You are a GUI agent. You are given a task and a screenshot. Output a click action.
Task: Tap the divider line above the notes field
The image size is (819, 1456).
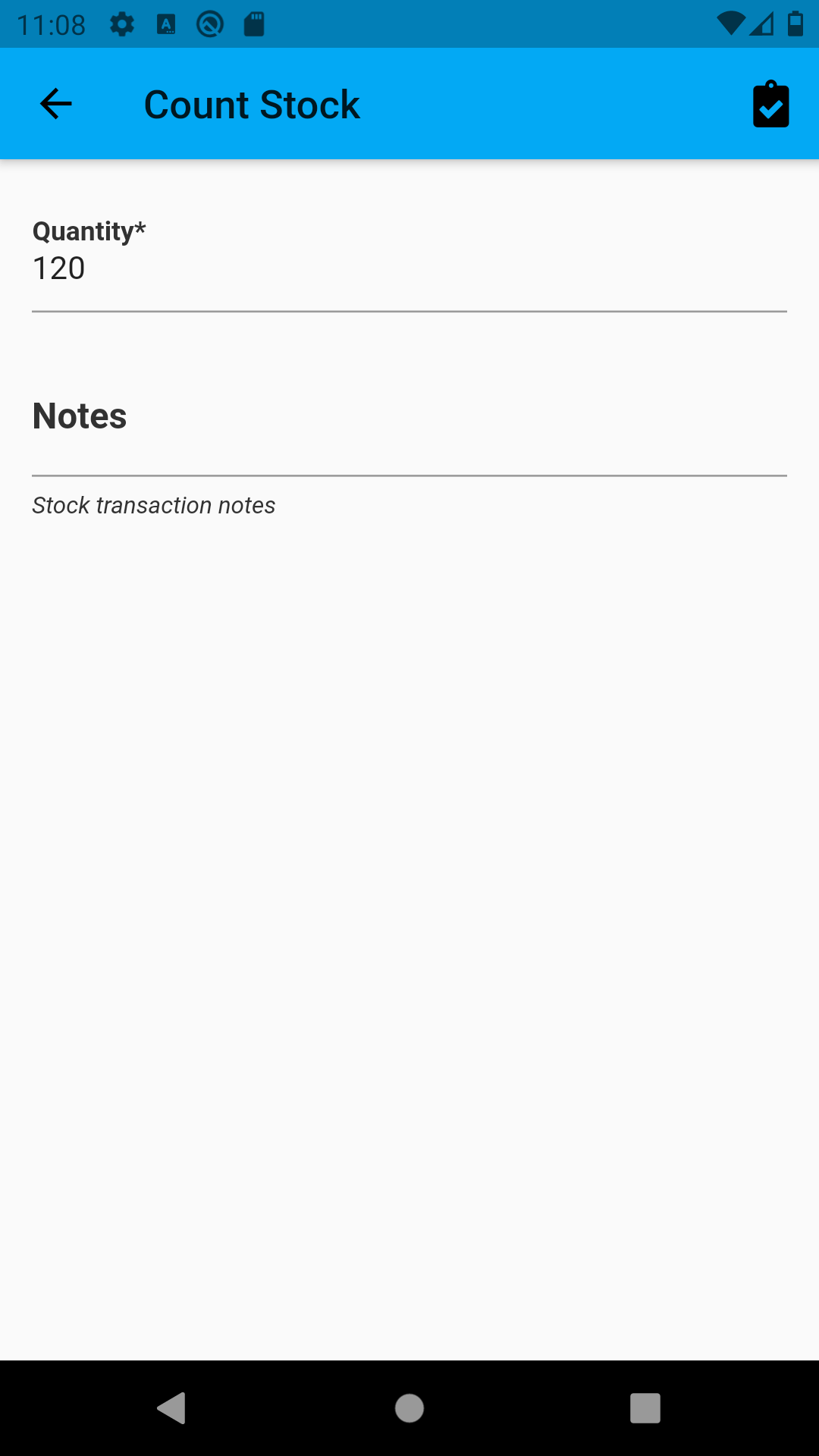click(x=409, y=475)
